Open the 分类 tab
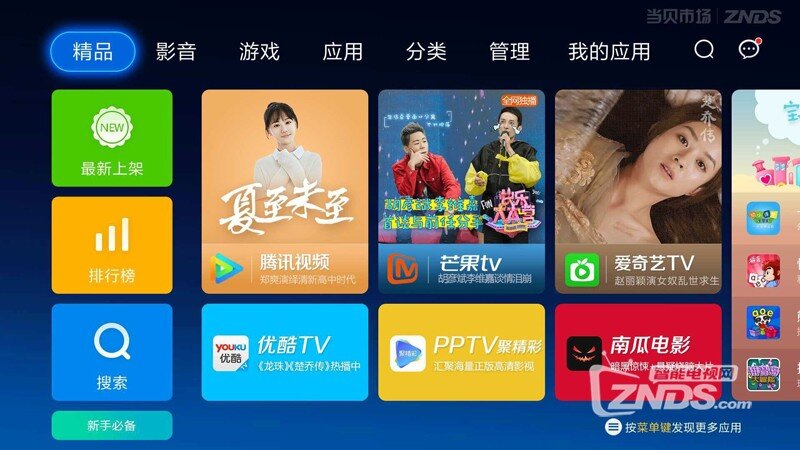 pyautogui.click(x=426, y=52)
